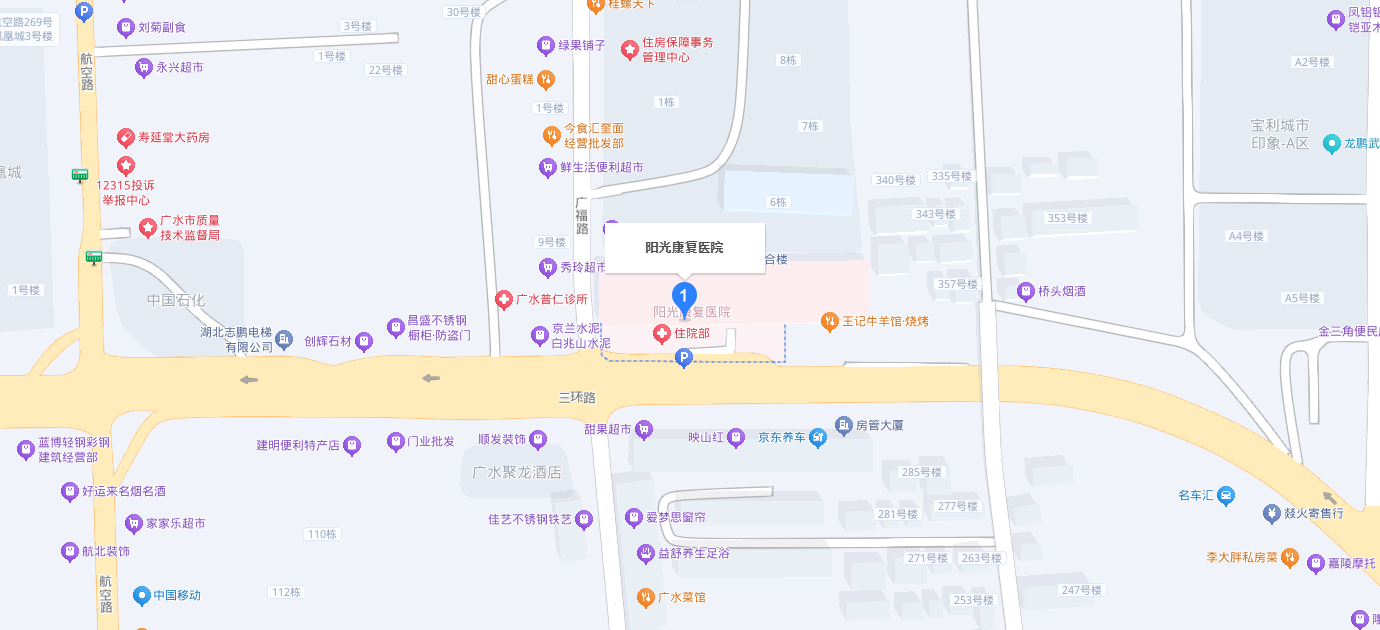The width and height of the screenshot is (1380, 630).
Task: Tap the 广水菜馆 restaurant marker
Action: 645,597
